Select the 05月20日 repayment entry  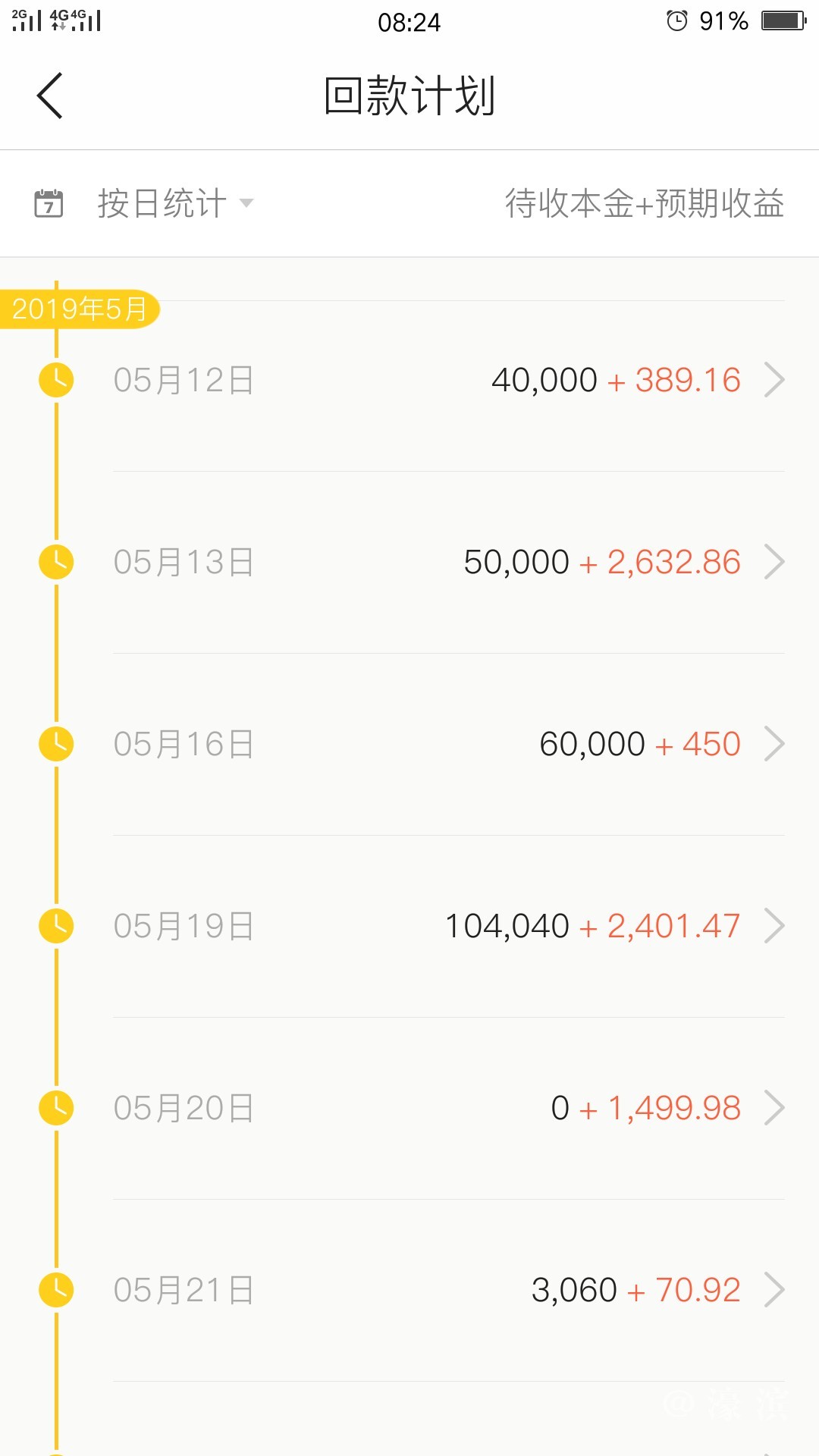coord(447,1108)
